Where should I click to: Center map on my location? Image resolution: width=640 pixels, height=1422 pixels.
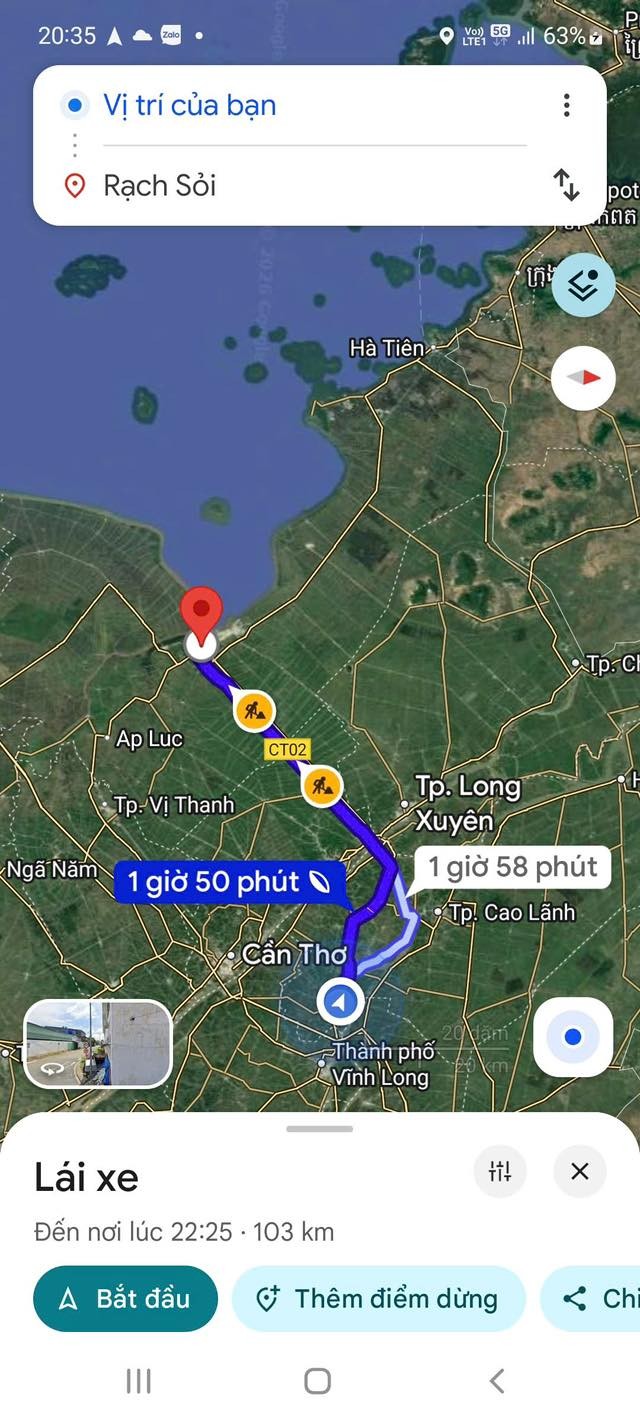pyautogui.click(x=572, y=1037)
